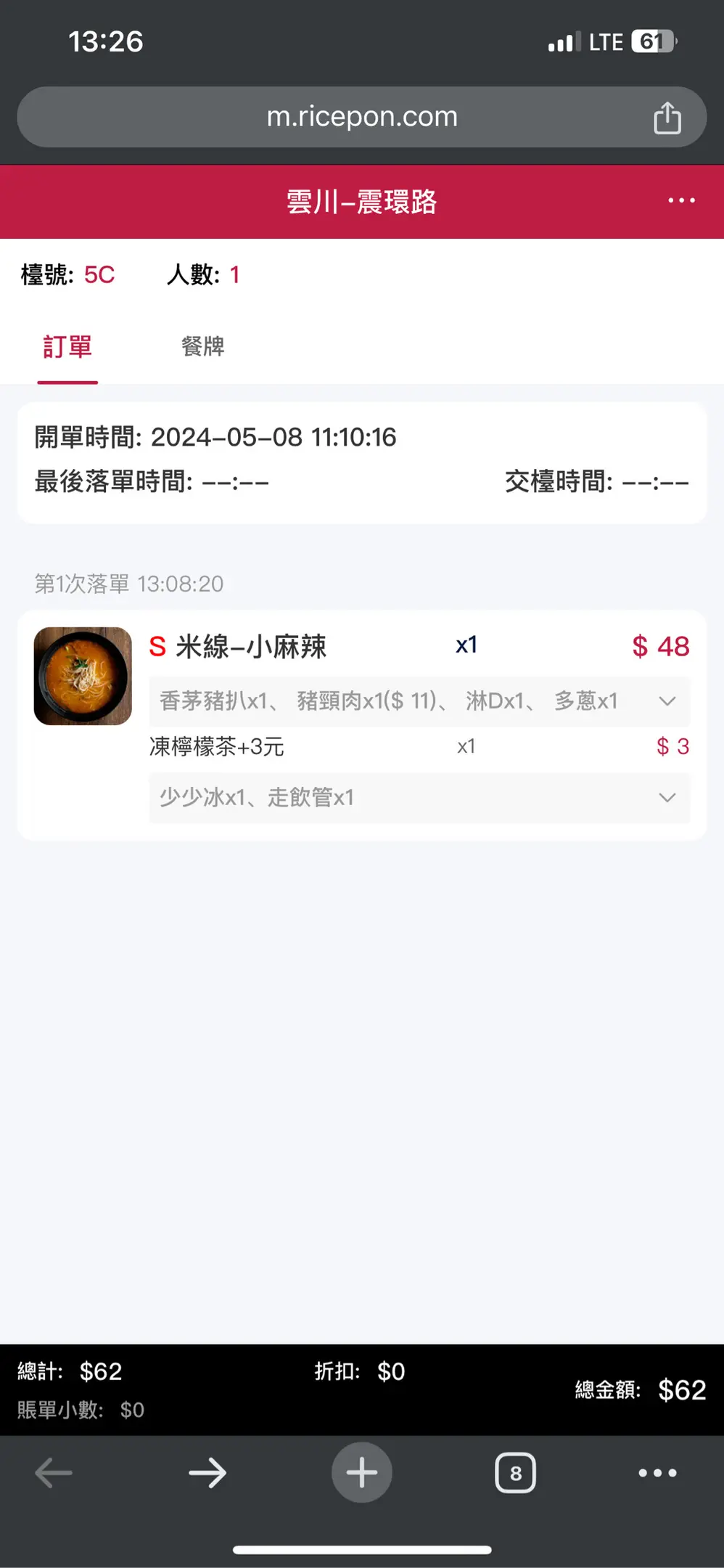
Task: Open a new browser tab
Action: (361, 1473)
